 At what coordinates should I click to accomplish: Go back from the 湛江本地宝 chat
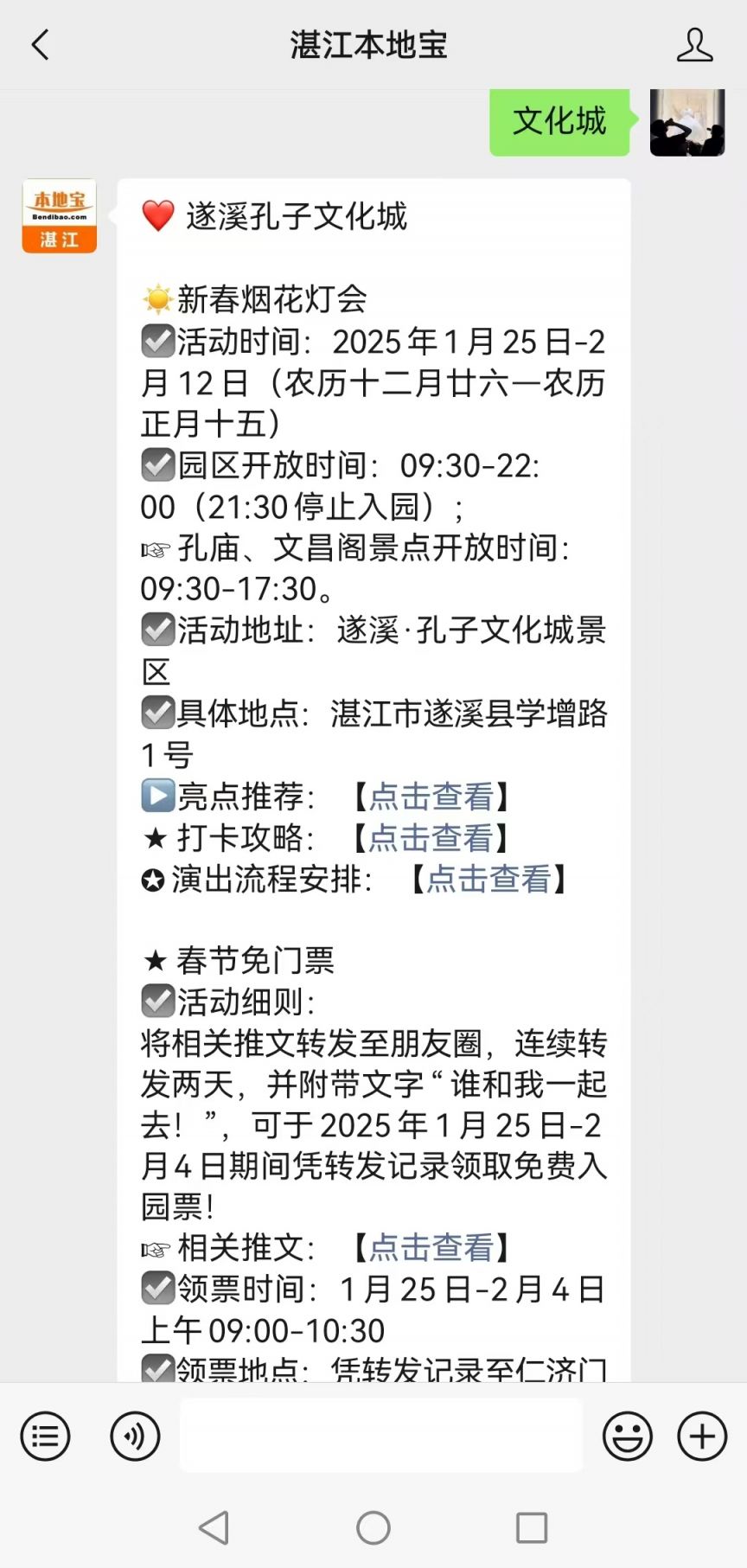[x=41, y=45]
